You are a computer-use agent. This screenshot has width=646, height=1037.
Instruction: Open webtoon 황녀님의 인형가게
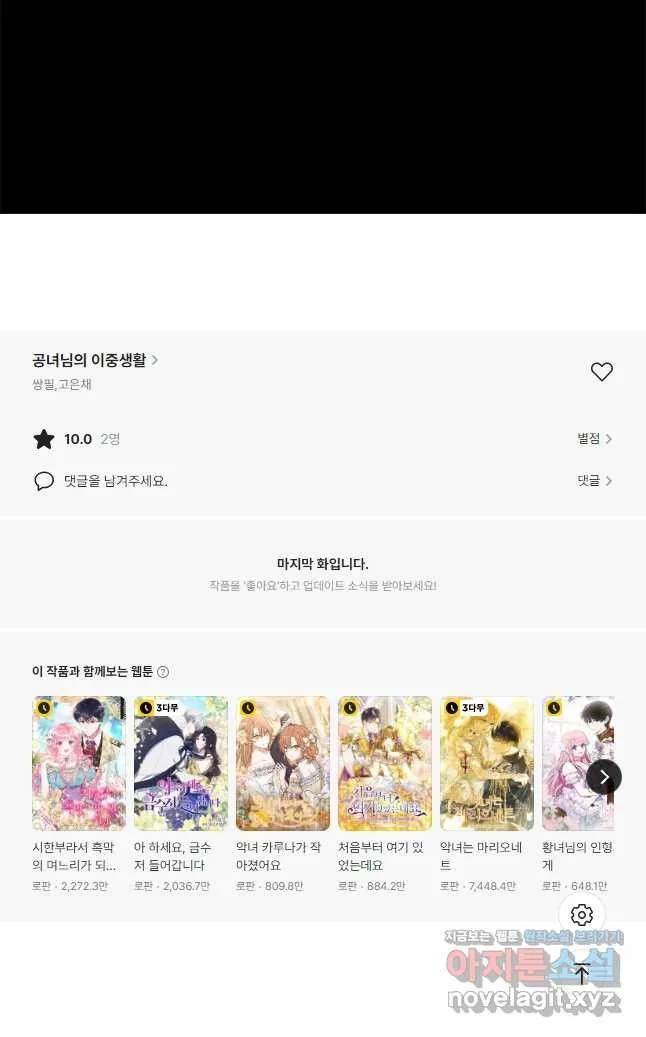578,794
